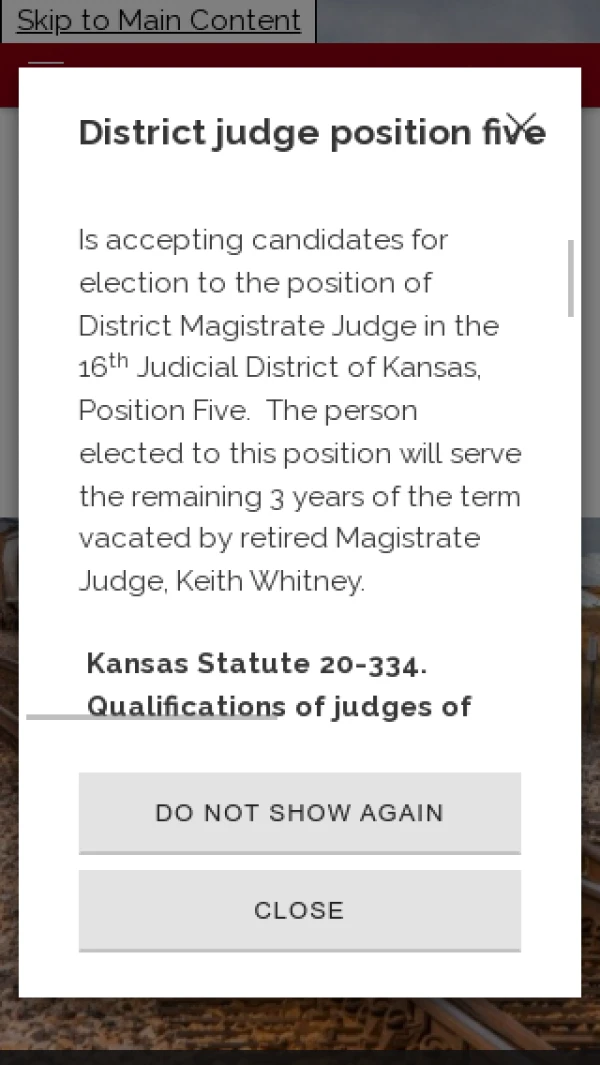Dismiss the dialog with the X icon
The width and height of the screenshot is (600, 1065).
(x=521, y=124)
